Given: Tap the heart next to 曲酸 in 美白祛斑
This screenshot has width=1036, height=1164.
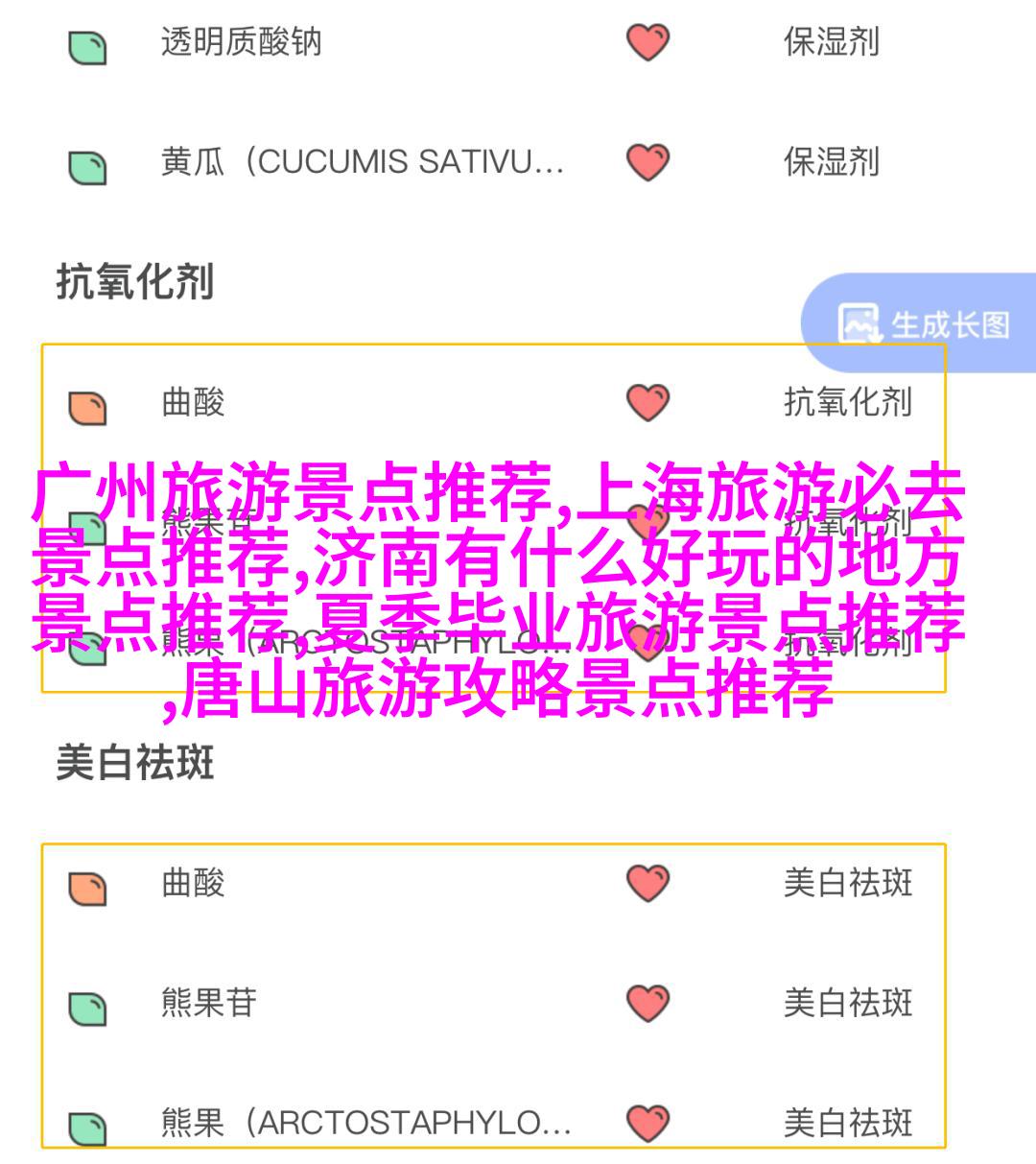Looking at the screenshot, I should point(647,883).
